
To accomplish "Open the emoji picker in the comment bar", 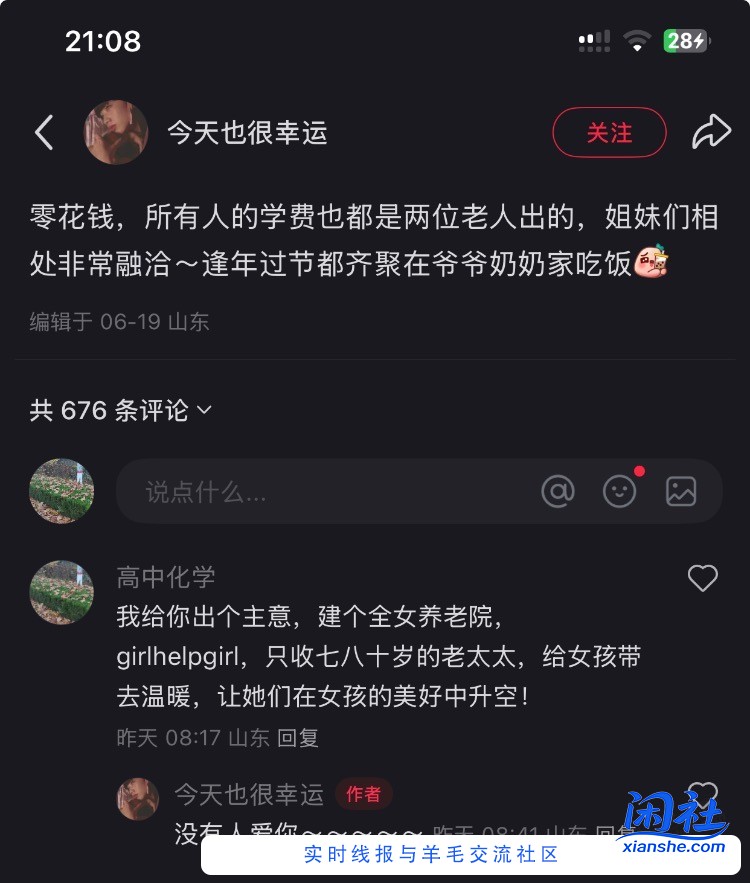I will [619, 491].
